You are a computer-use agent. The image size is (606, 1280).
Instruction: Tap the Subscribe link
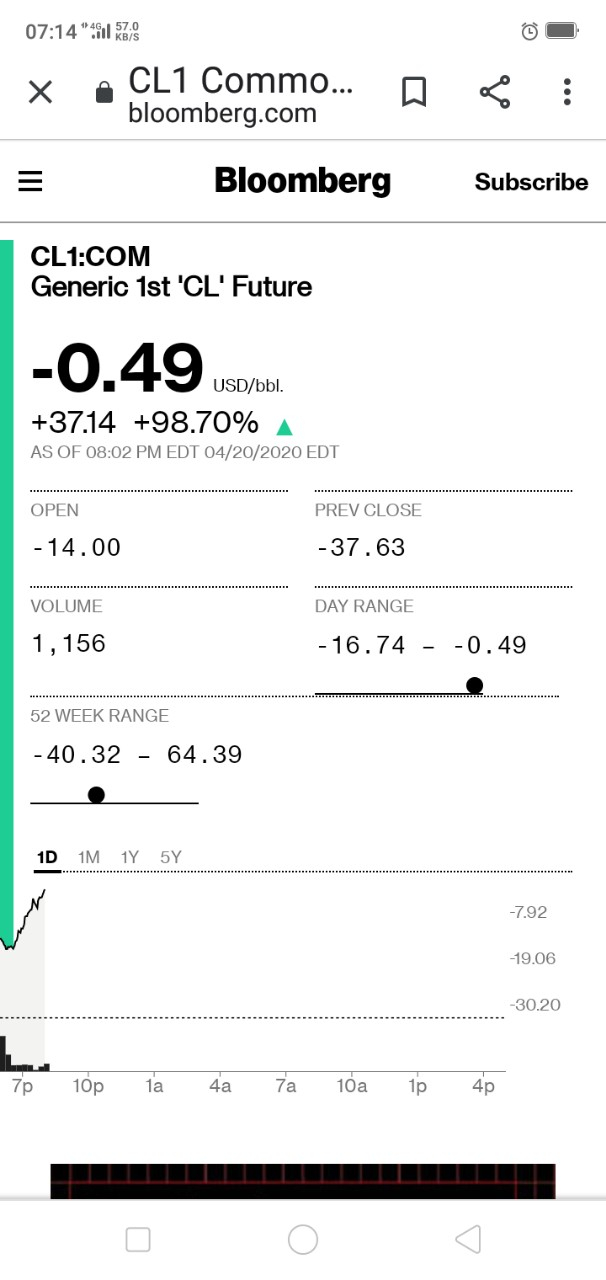(531, 182)
